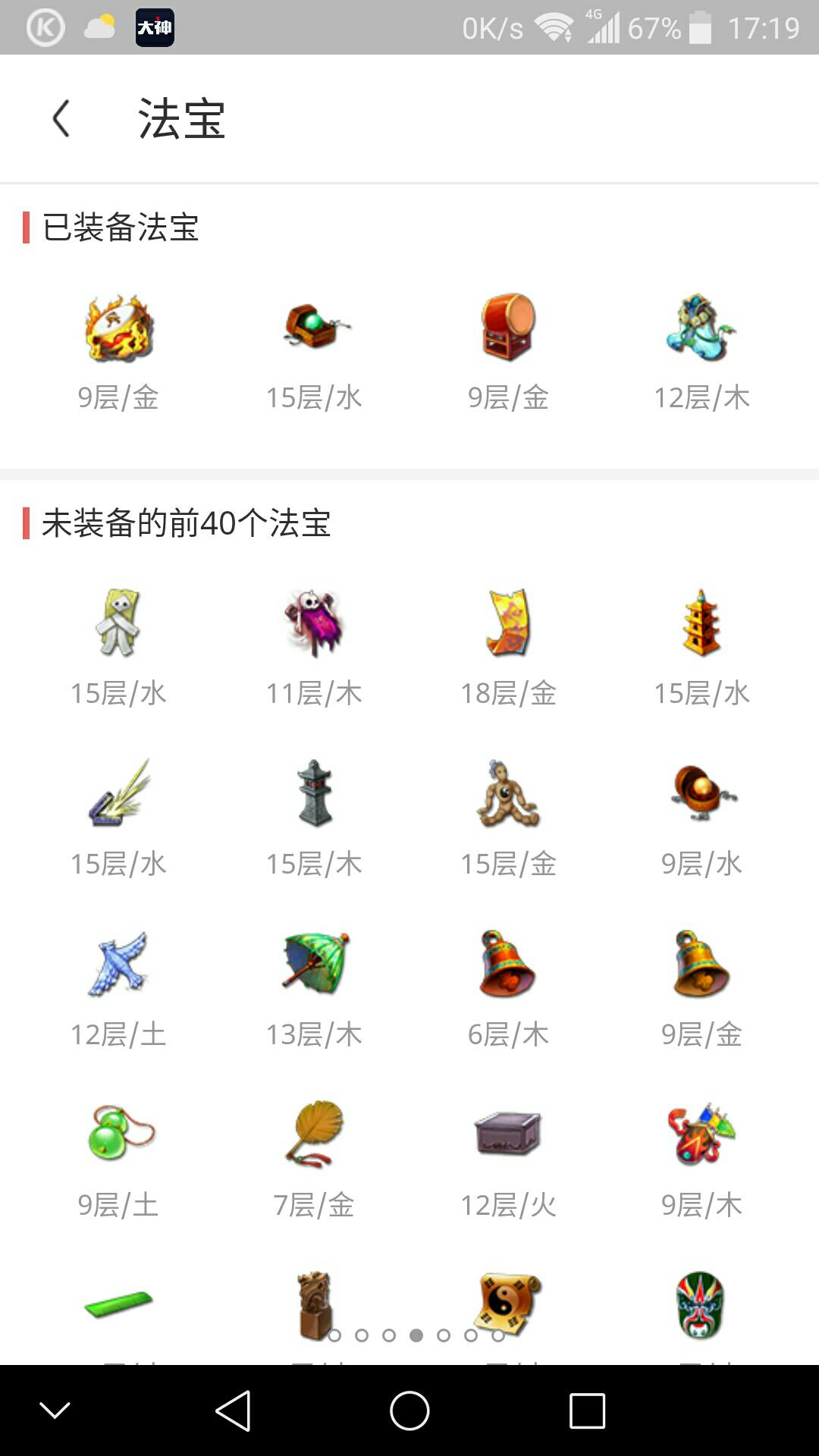Select the 15层/金 wooden figure item
This screenshot has width=819, height=1456.
[508, 794]
